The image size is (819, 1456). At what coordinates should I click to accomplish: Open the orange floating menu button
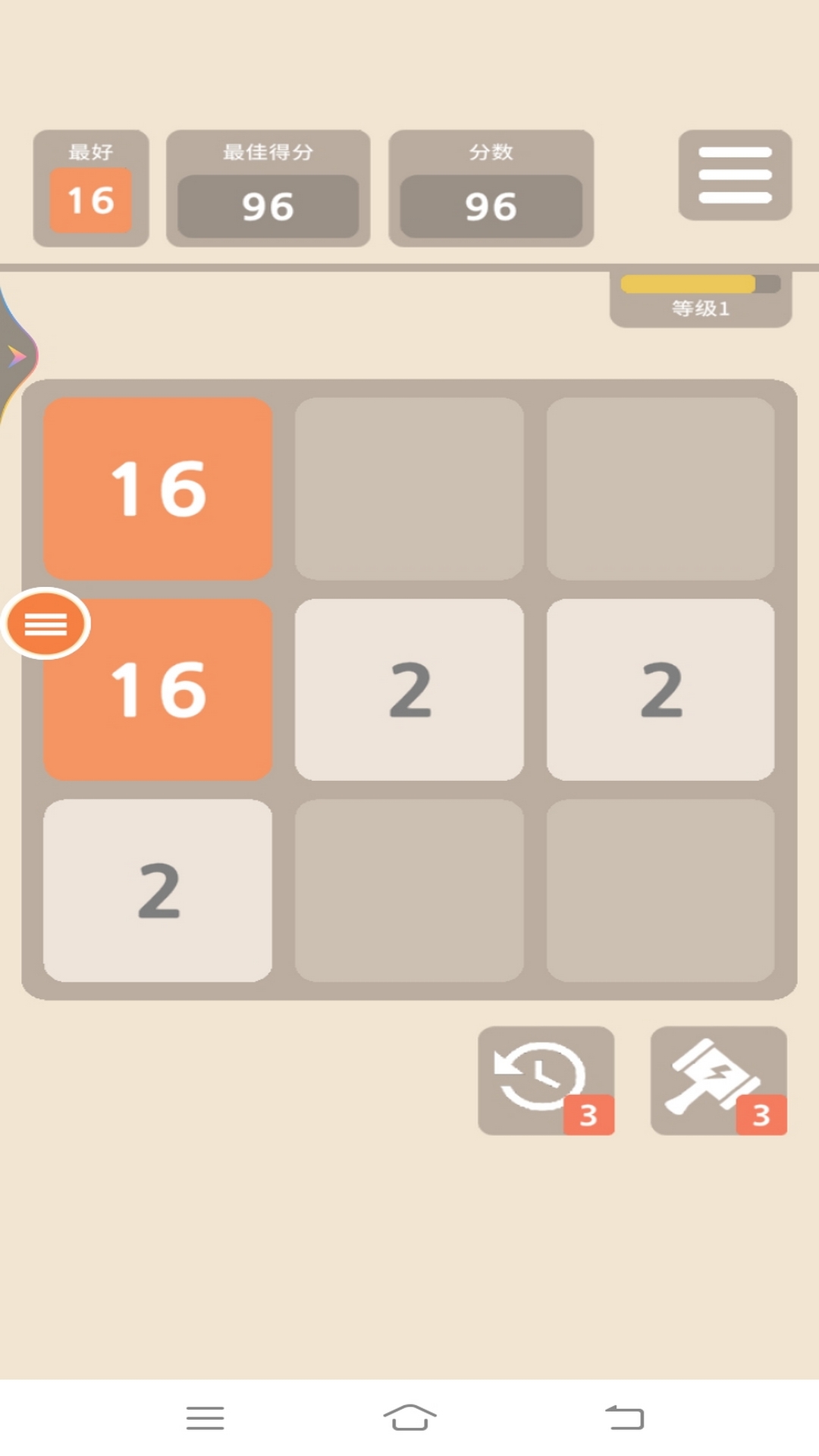click(45, 623)
